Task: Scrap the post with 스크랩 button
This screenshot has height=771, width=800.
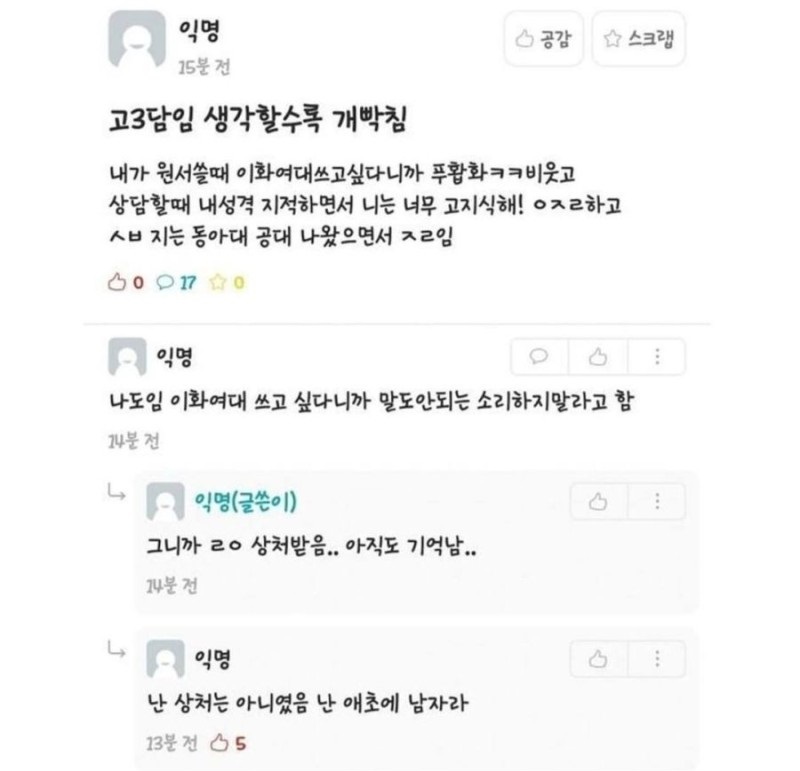Action: coord(640,40)
